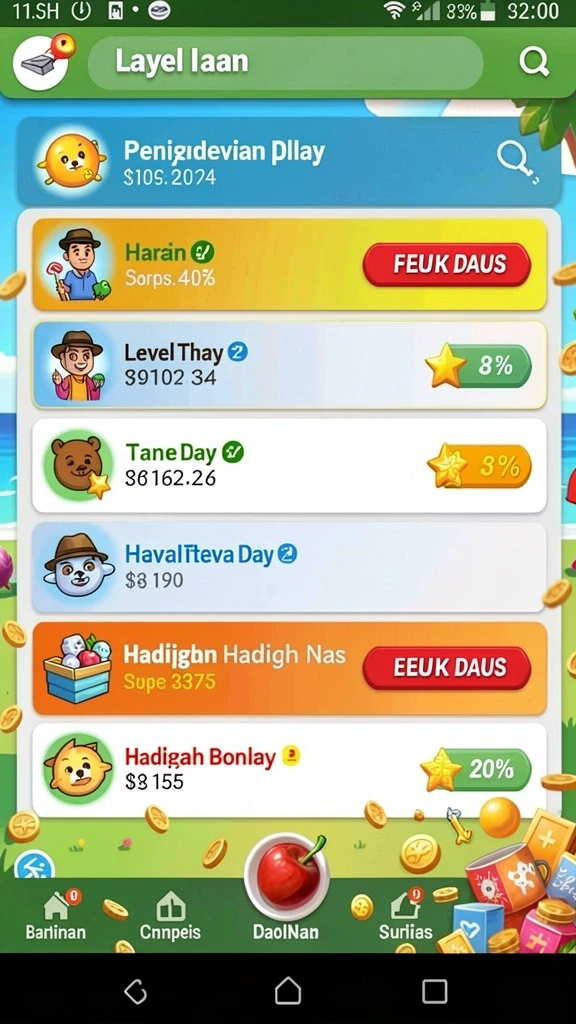Tap the FEUK DAUS button in the Haran row
Screen dimensions: 576x1024
click(447, 264)
